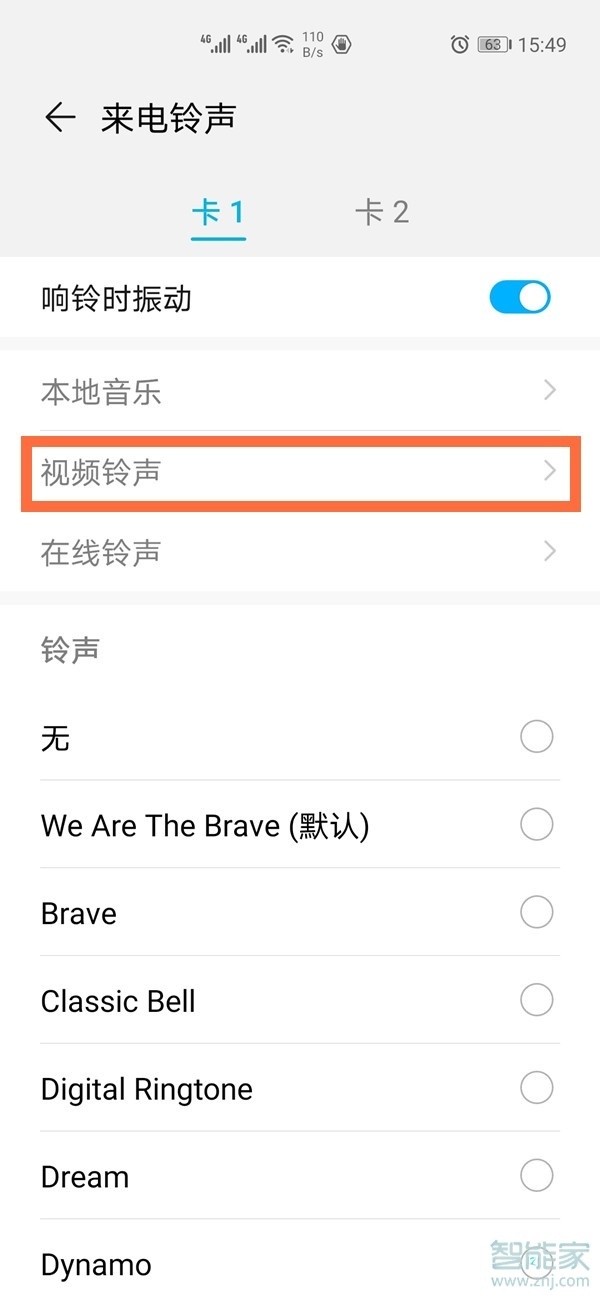Select 无 as the ringtone
The image size is (600, 1300).
[536, 738]
